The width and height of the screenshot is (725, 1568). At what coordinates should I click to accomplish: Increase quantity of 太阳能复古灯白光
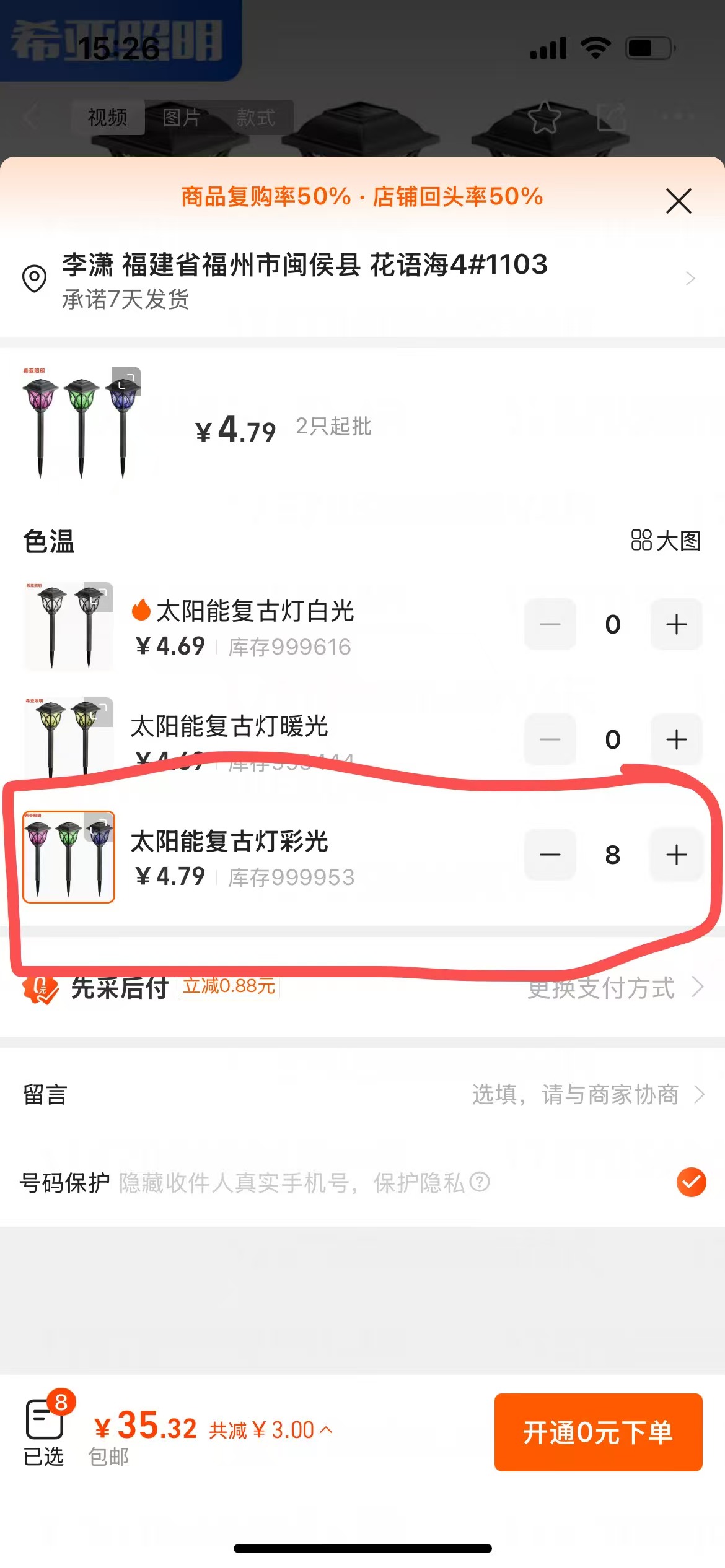676,624
